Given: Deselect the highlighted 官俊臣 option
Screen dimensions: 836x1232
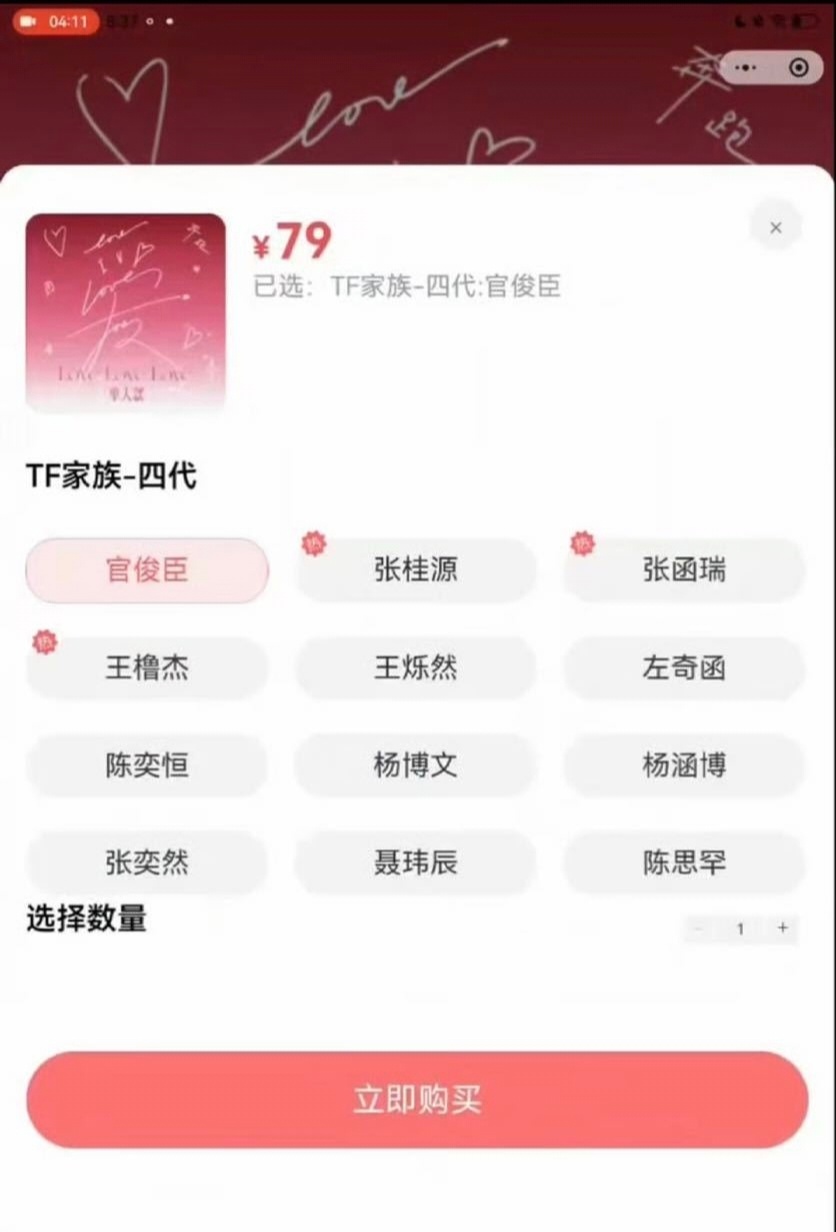Looking at the screenshot, I should pyautogui.click(x=147, y=568).
